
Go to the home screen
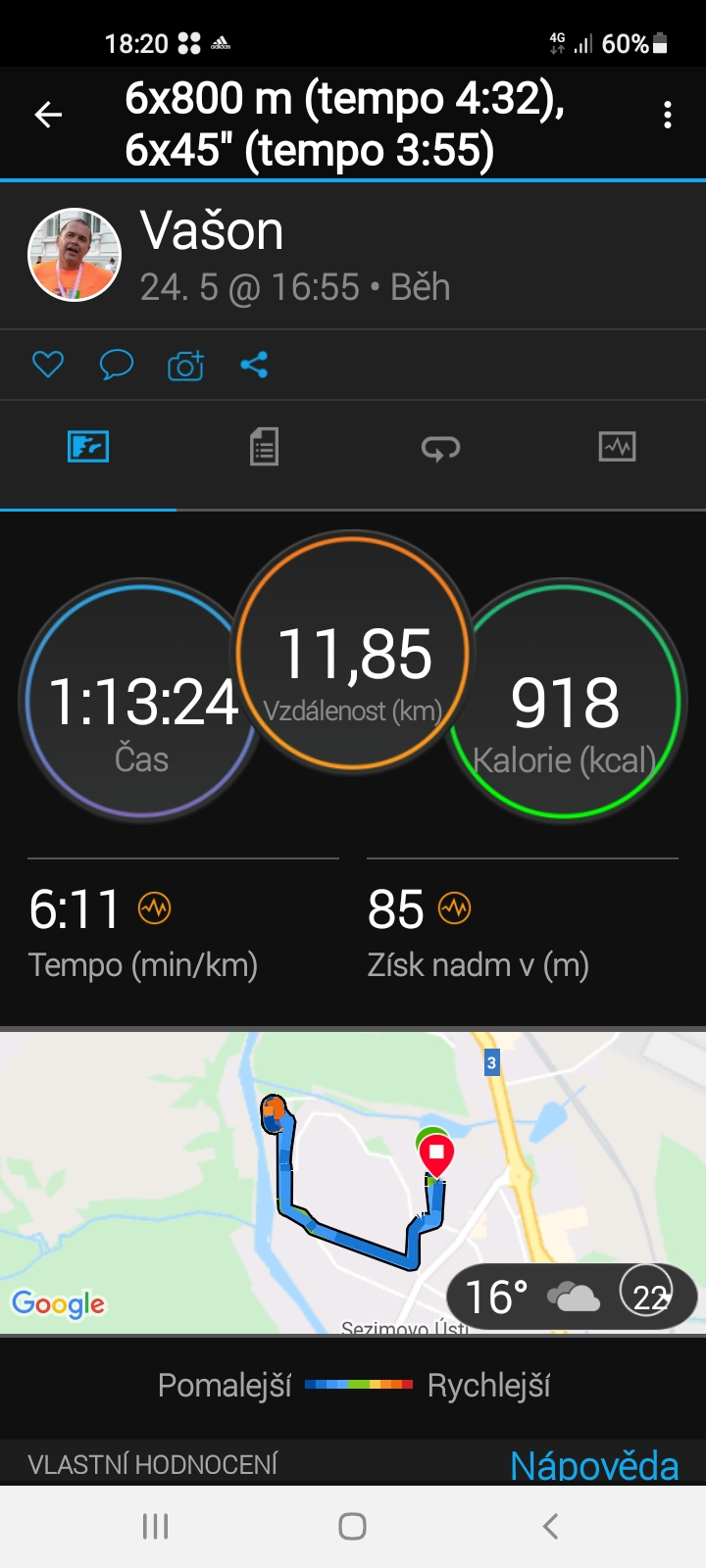tap(353, 1526)
